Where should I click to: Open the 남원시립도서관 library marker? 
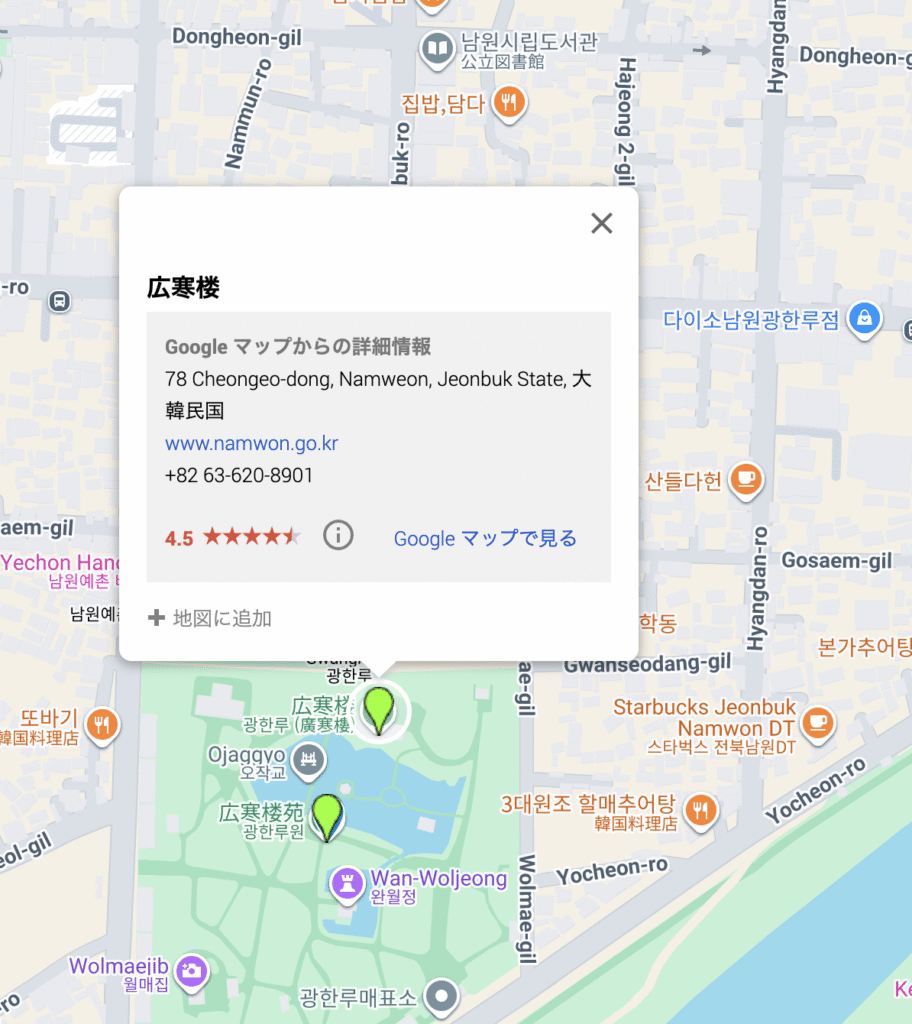(x=438, y=48)
